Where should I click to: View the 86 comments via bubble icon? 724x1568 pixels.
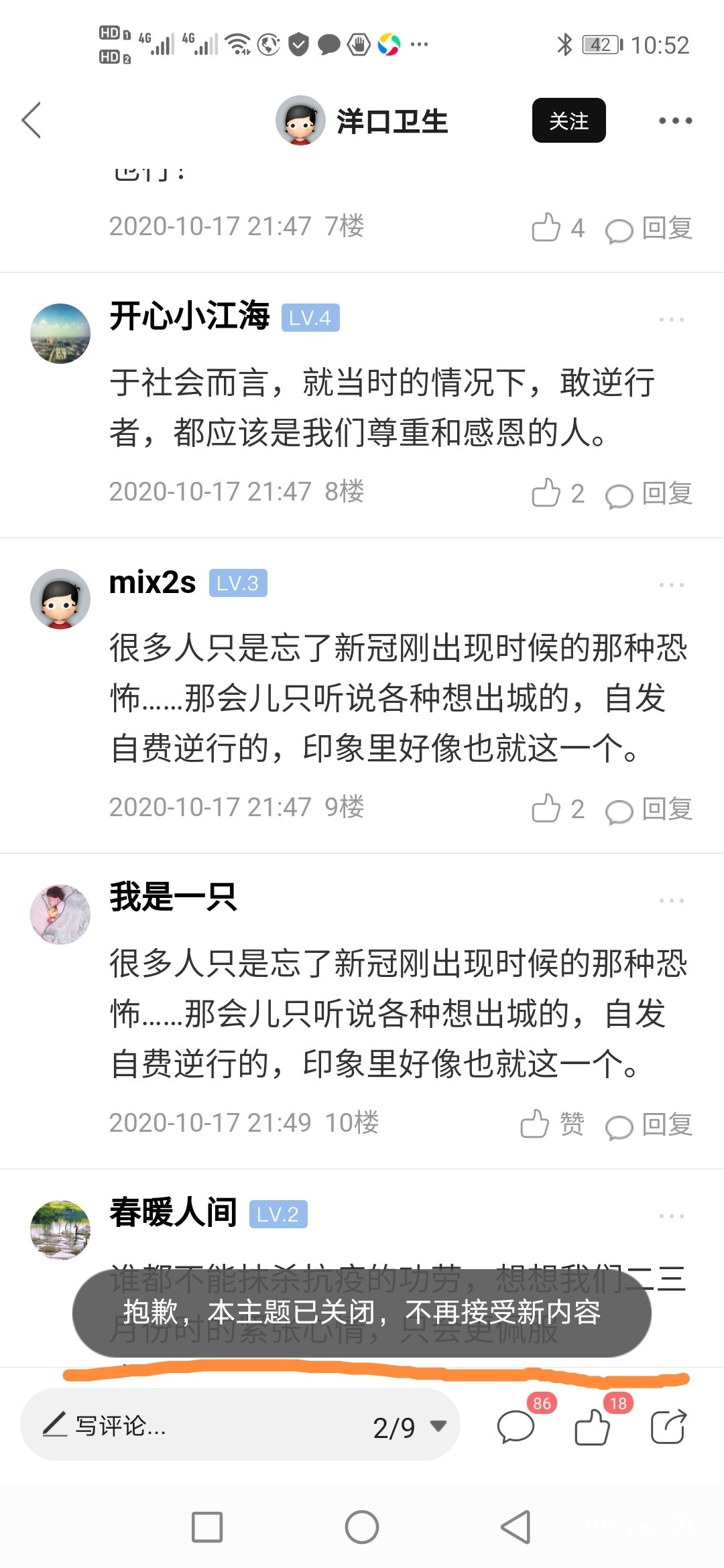(516, 1425)
